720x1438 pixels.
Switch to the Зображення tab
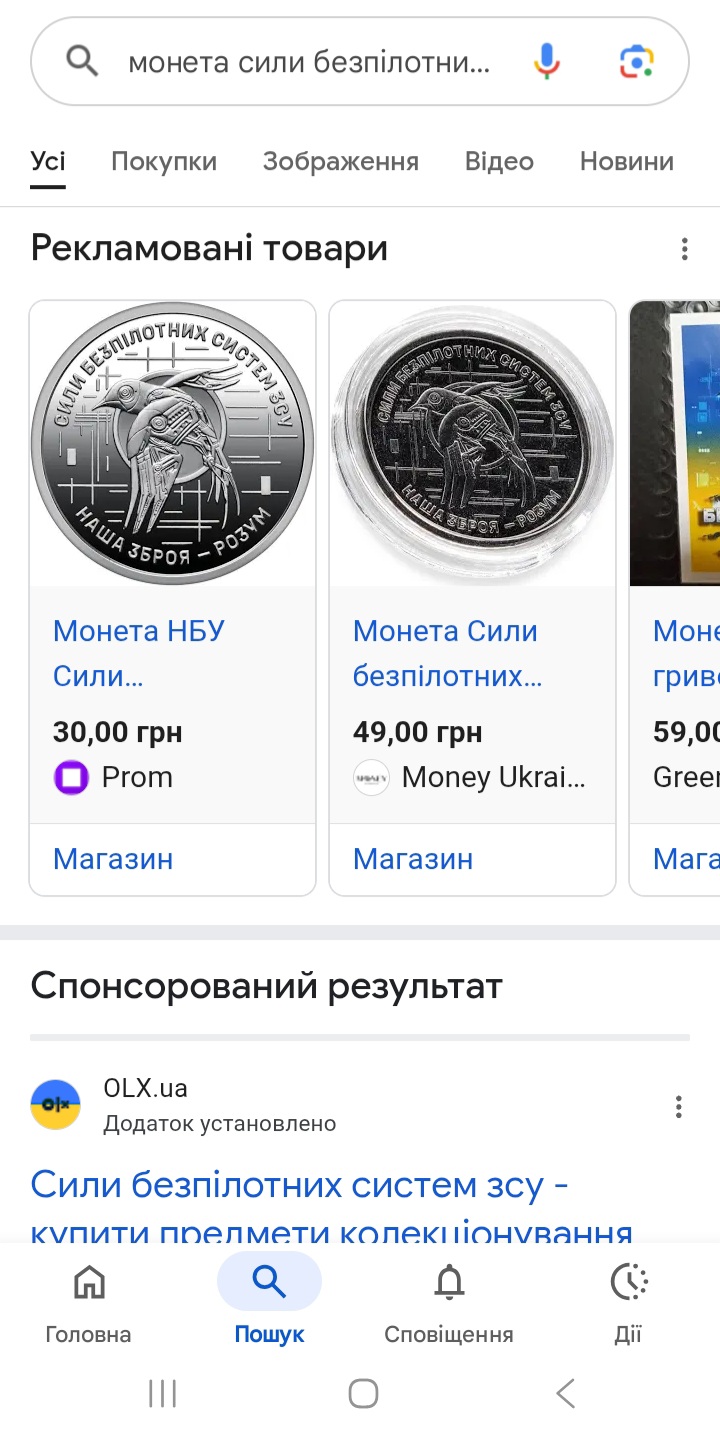point(340,162)
